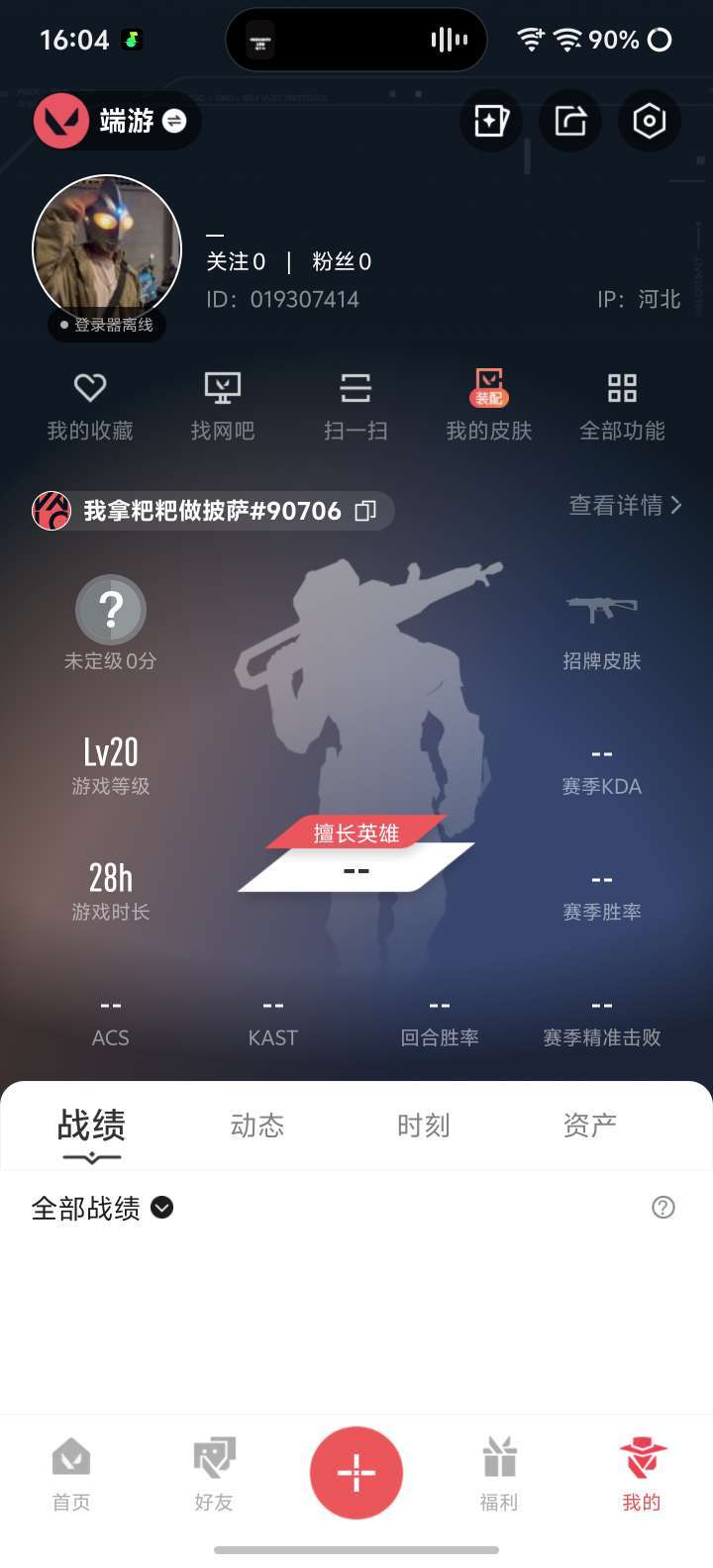Copy the game ID 我拿粑粑做披萨#90706
The height and width of the screenshot is (1568, 713).
(365, 511)
